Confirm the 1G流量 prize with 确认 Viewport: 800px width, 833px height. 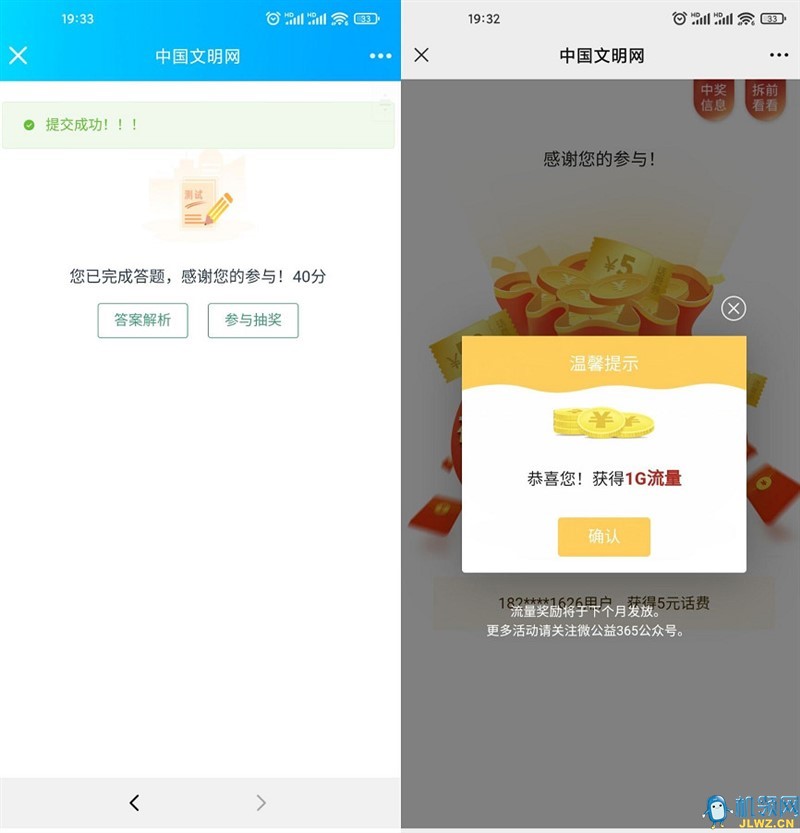(604, 537)
